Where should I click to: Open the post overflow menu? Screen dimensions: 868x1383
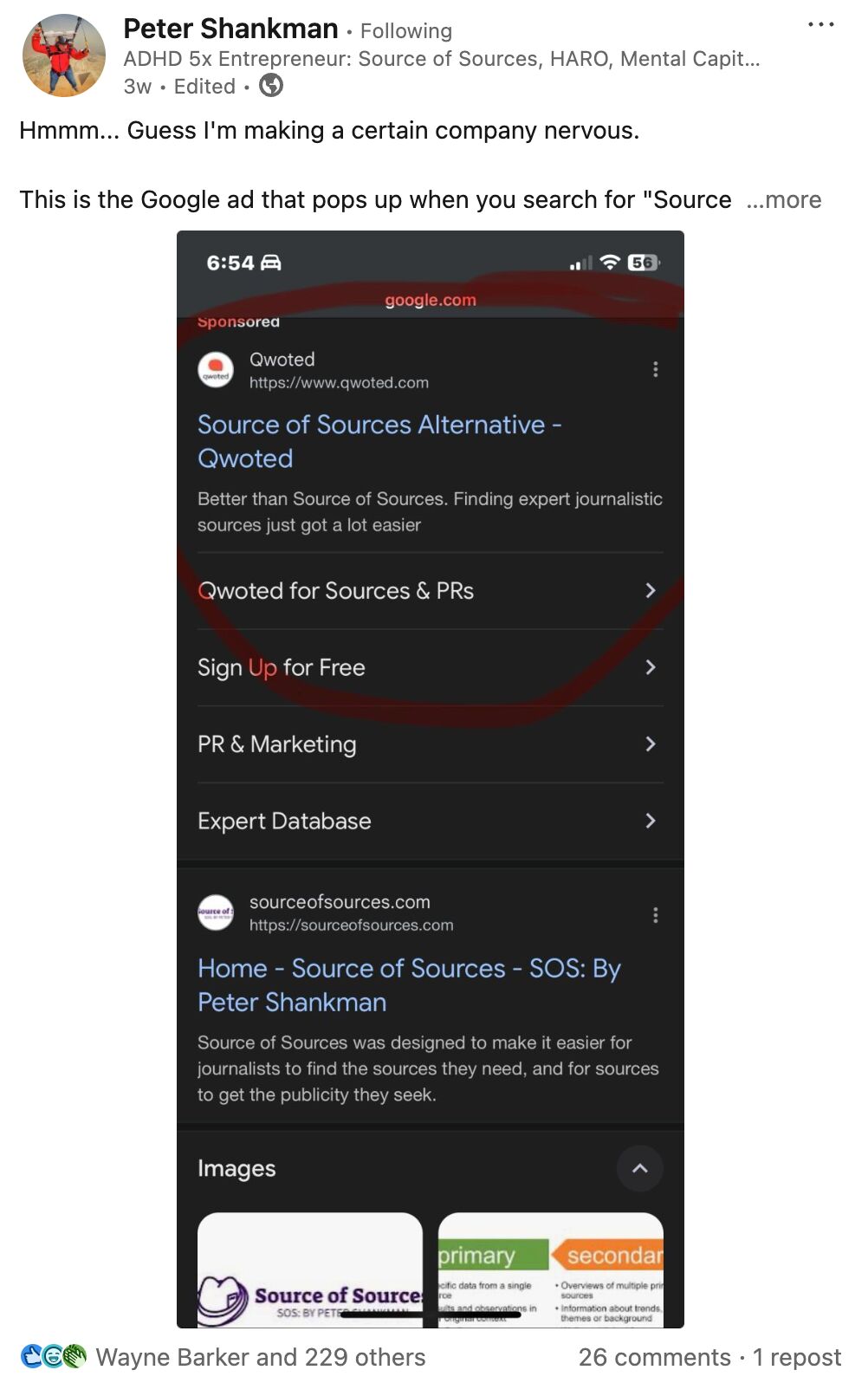[820, 25]
